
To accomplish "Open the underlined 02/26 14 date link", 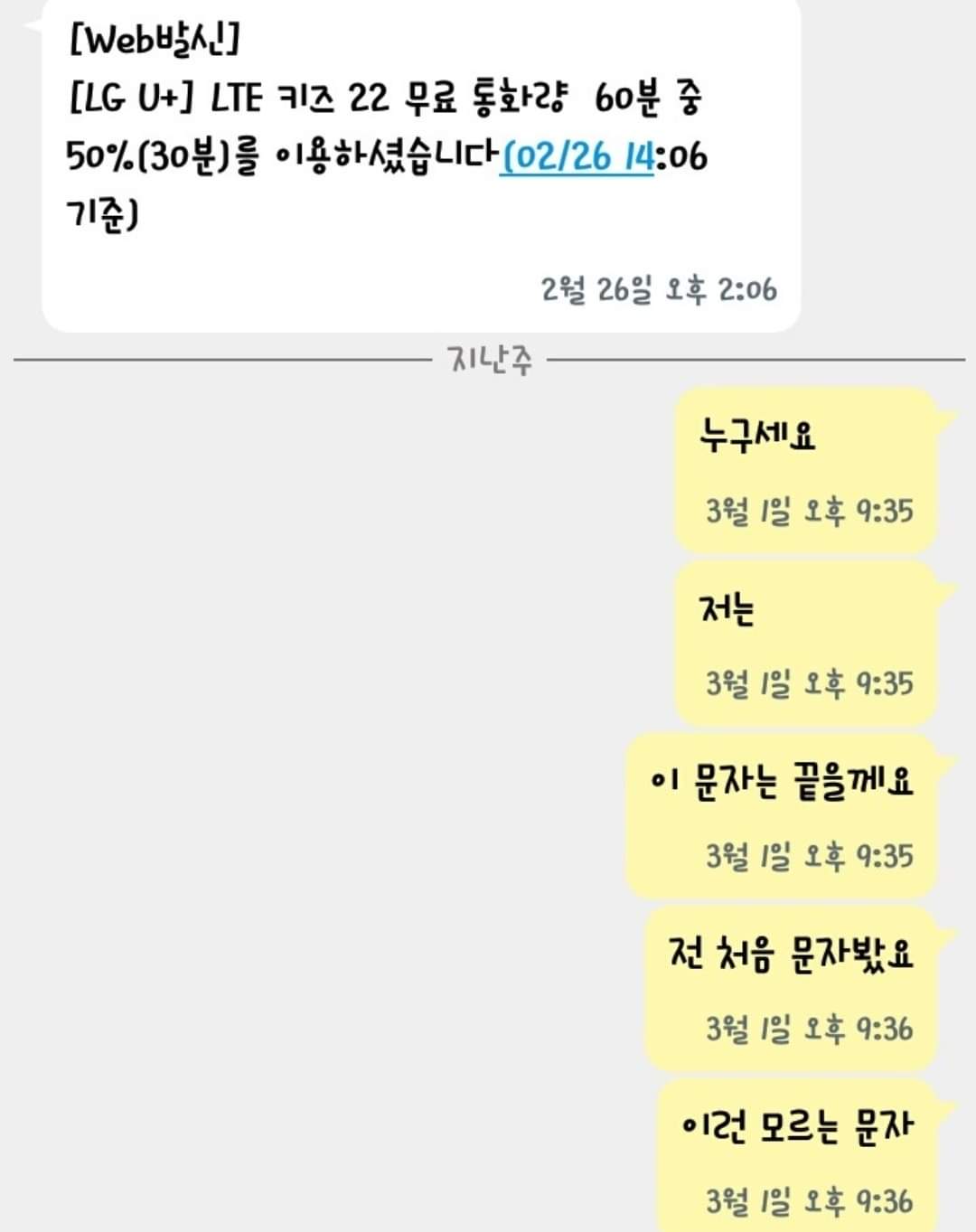I will pos(577,156).
